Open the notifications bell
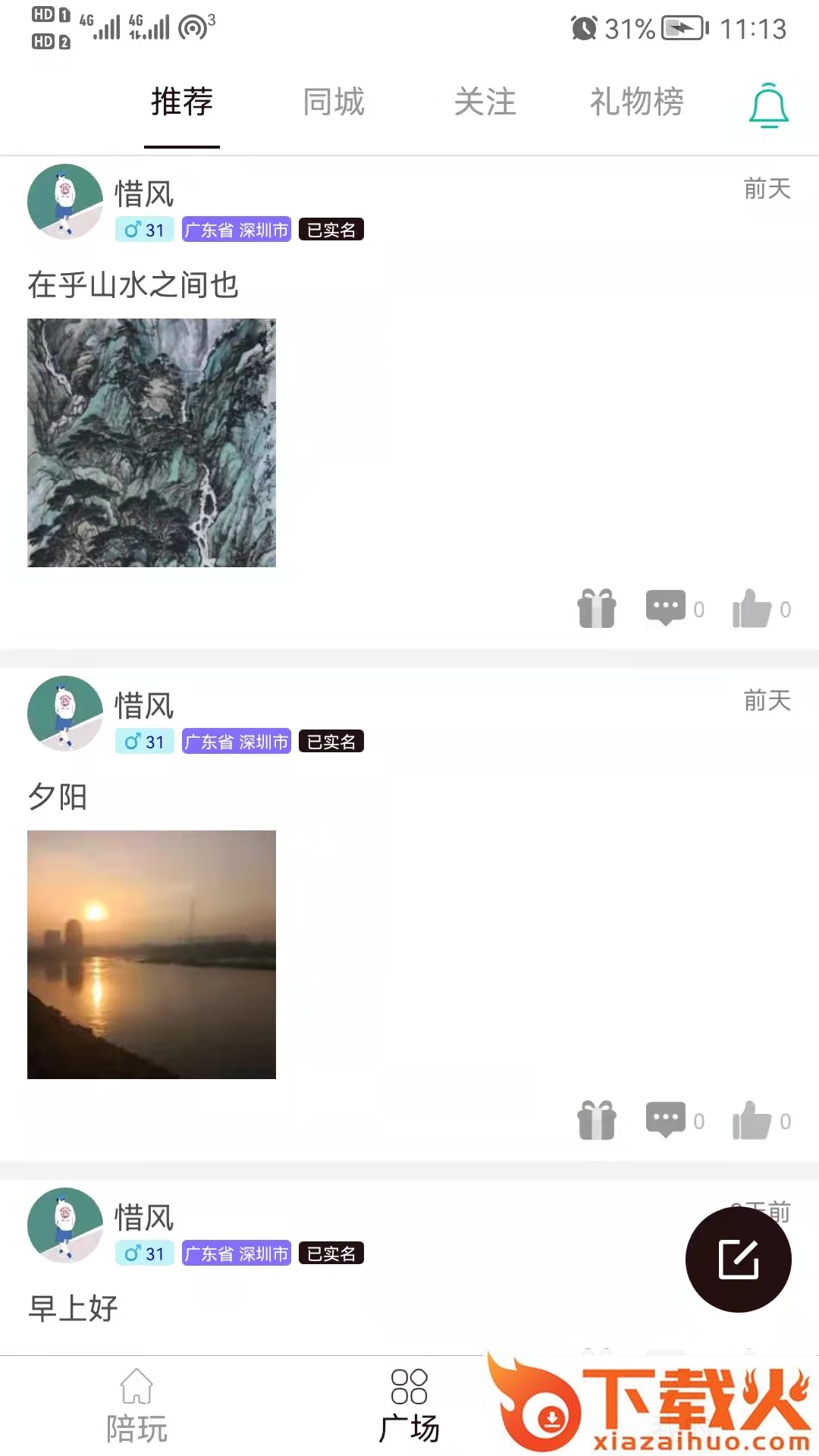The height and width of the screenshot is (1456, 819). pos(769,105)
